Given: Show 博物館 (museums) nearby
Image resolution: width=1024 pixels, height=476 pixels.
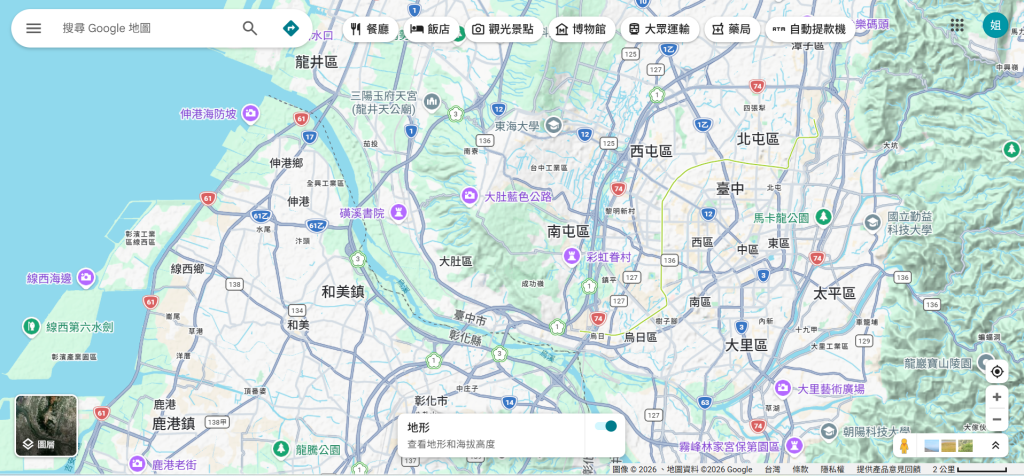Looking at the screenshot, I should [x=581, y=29].
